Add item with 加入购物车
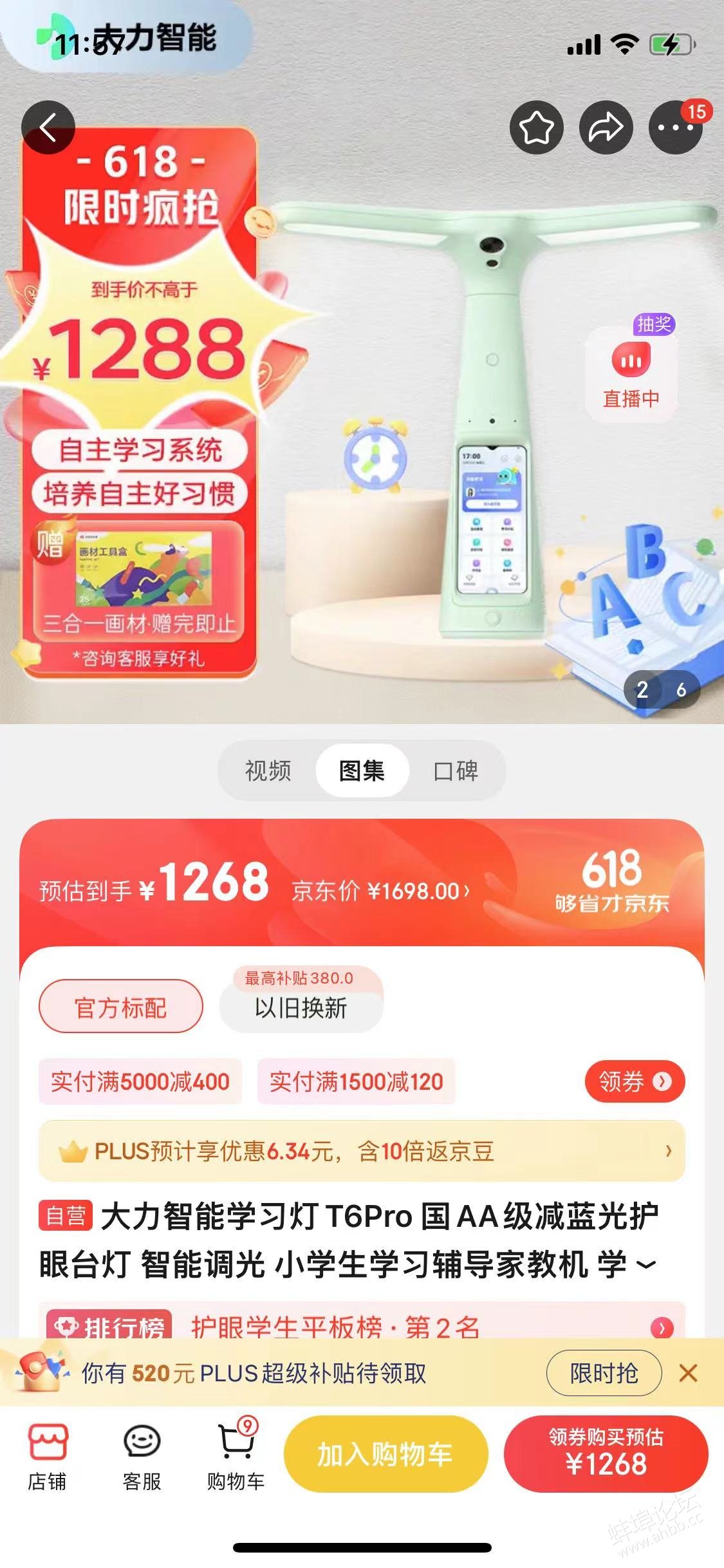The width and height of the screenshot is (724, 1568). click(385, 1454)
